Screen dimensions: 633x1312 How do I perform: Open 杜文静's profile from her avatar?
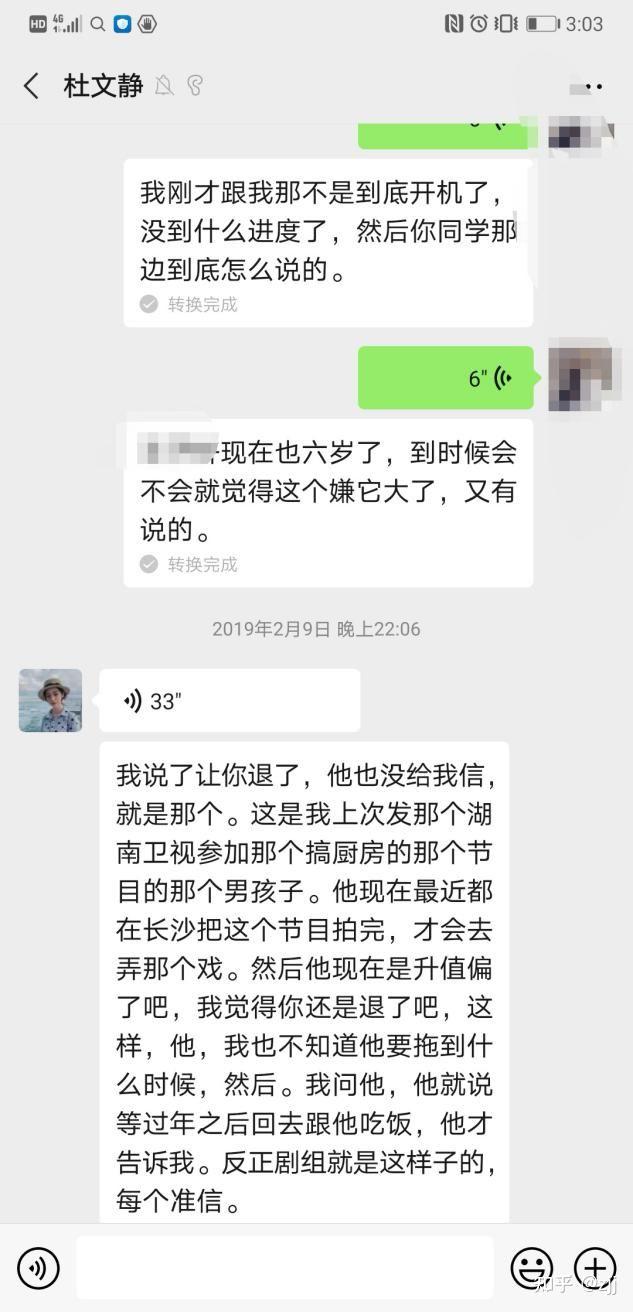(50, 700)
